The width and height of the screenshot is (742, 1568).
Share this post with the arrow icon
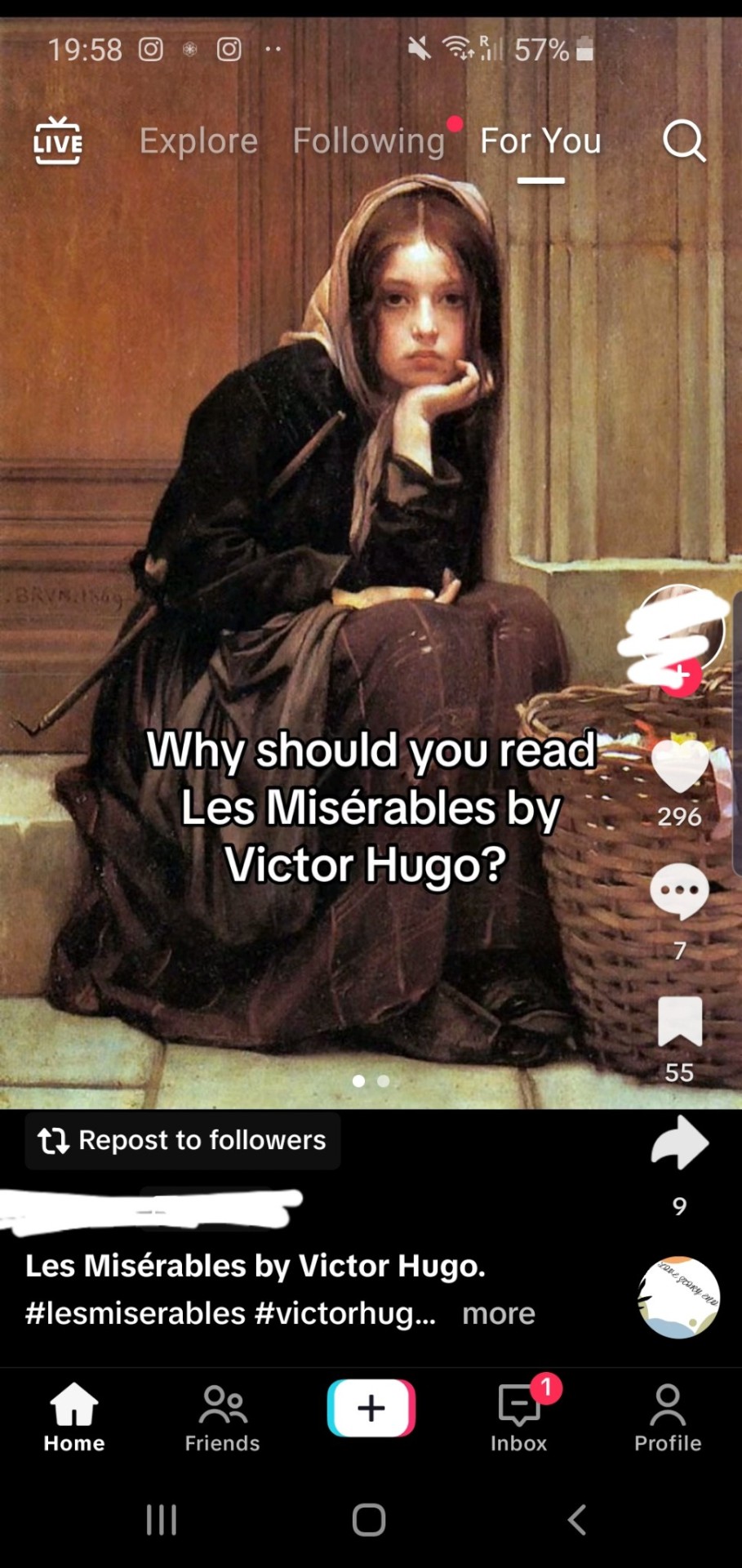click(679, 1143)
